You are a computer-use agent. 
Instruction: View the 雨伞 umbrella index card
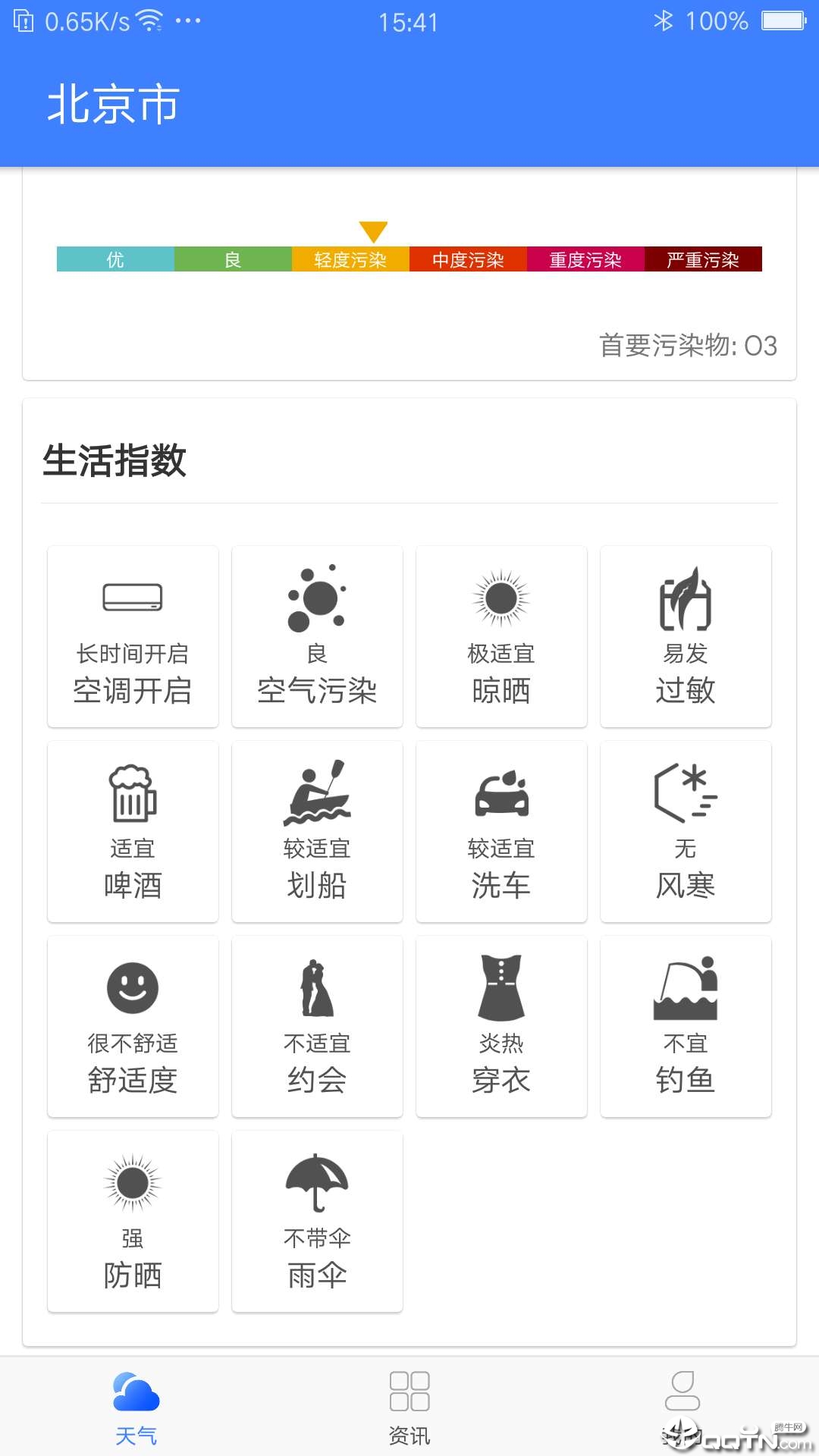coord(317,1221)
